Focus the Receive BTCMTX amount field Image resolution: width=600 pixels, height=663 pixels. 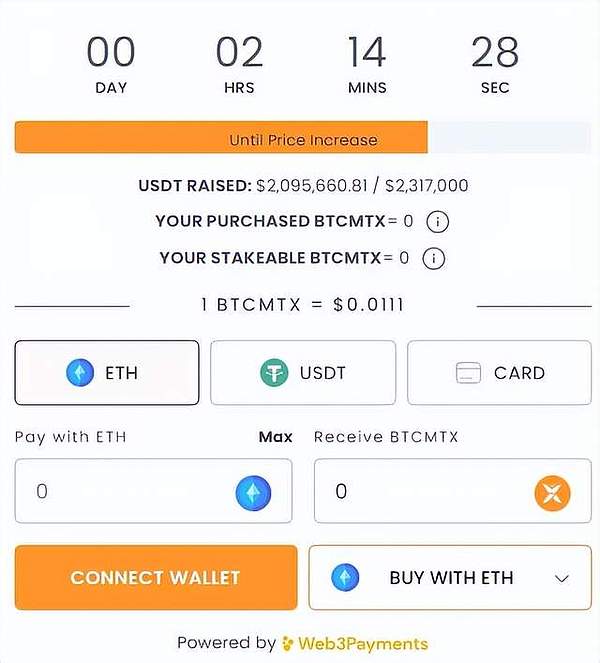(x=425, y=491)
